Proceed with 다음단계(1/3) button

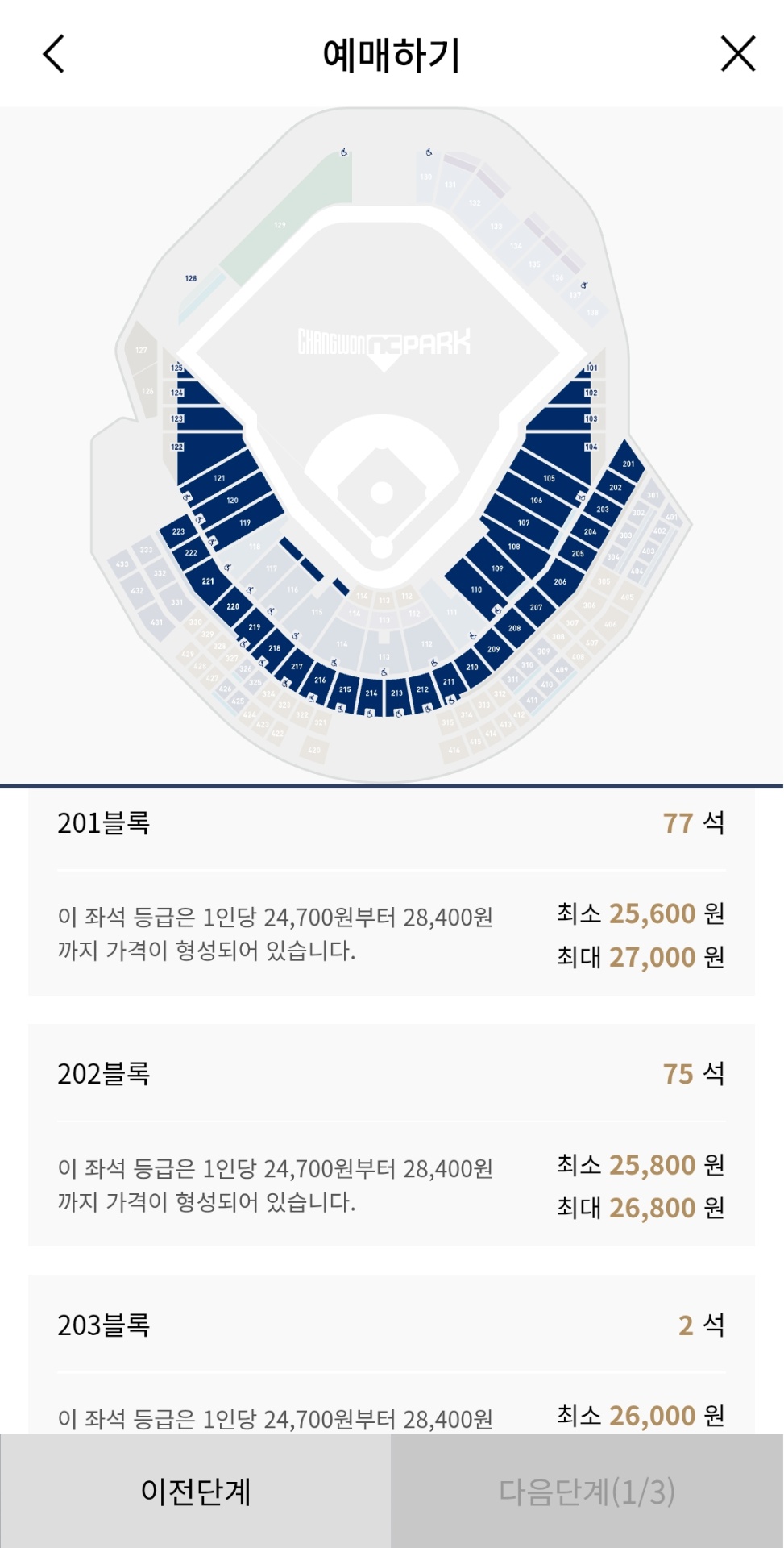[587, 1491]
